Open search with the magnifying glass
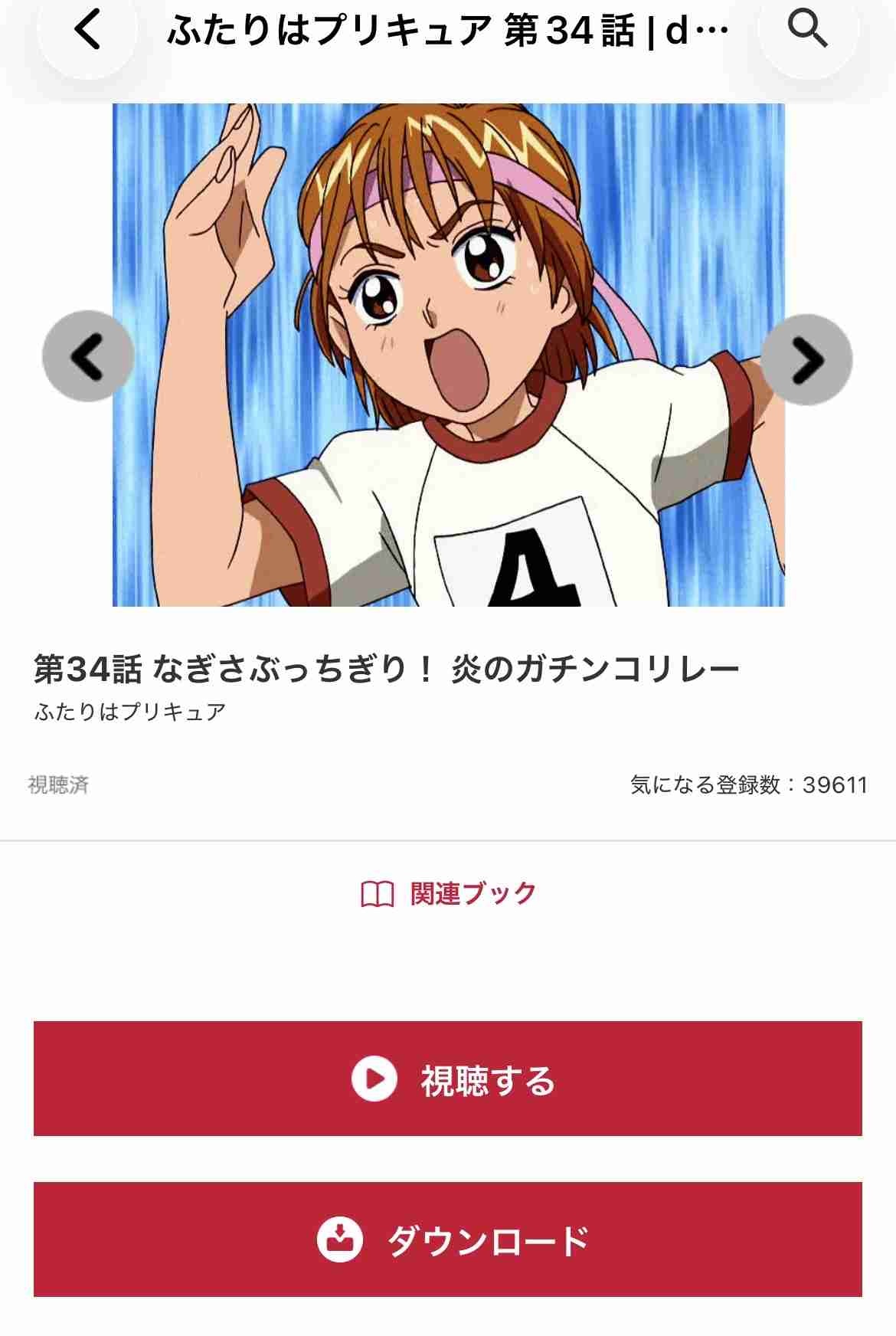This screenshot has height=1336, width=896. click(x=807, y=31)
